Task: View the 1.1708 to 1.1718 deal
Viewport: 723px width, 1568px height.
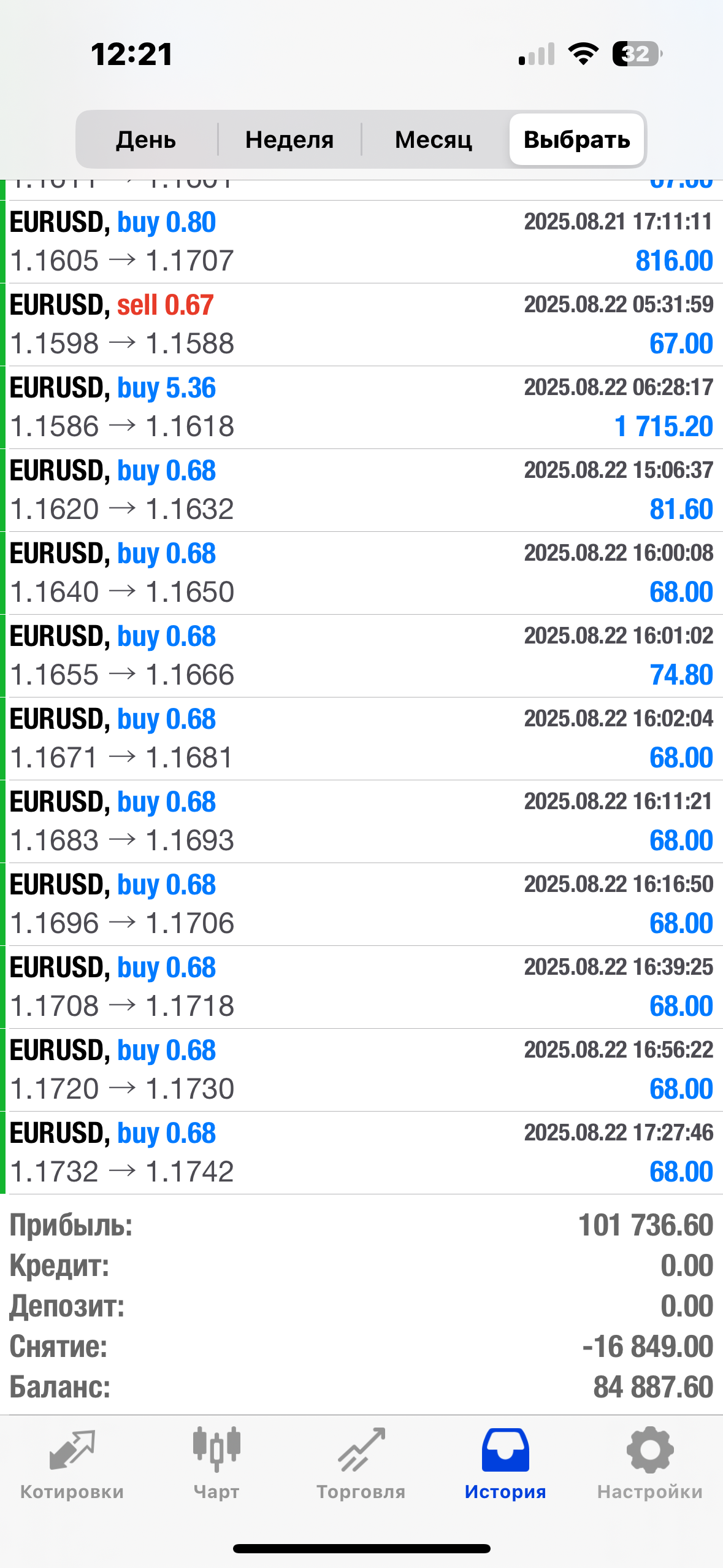Action: coord(361,987)
